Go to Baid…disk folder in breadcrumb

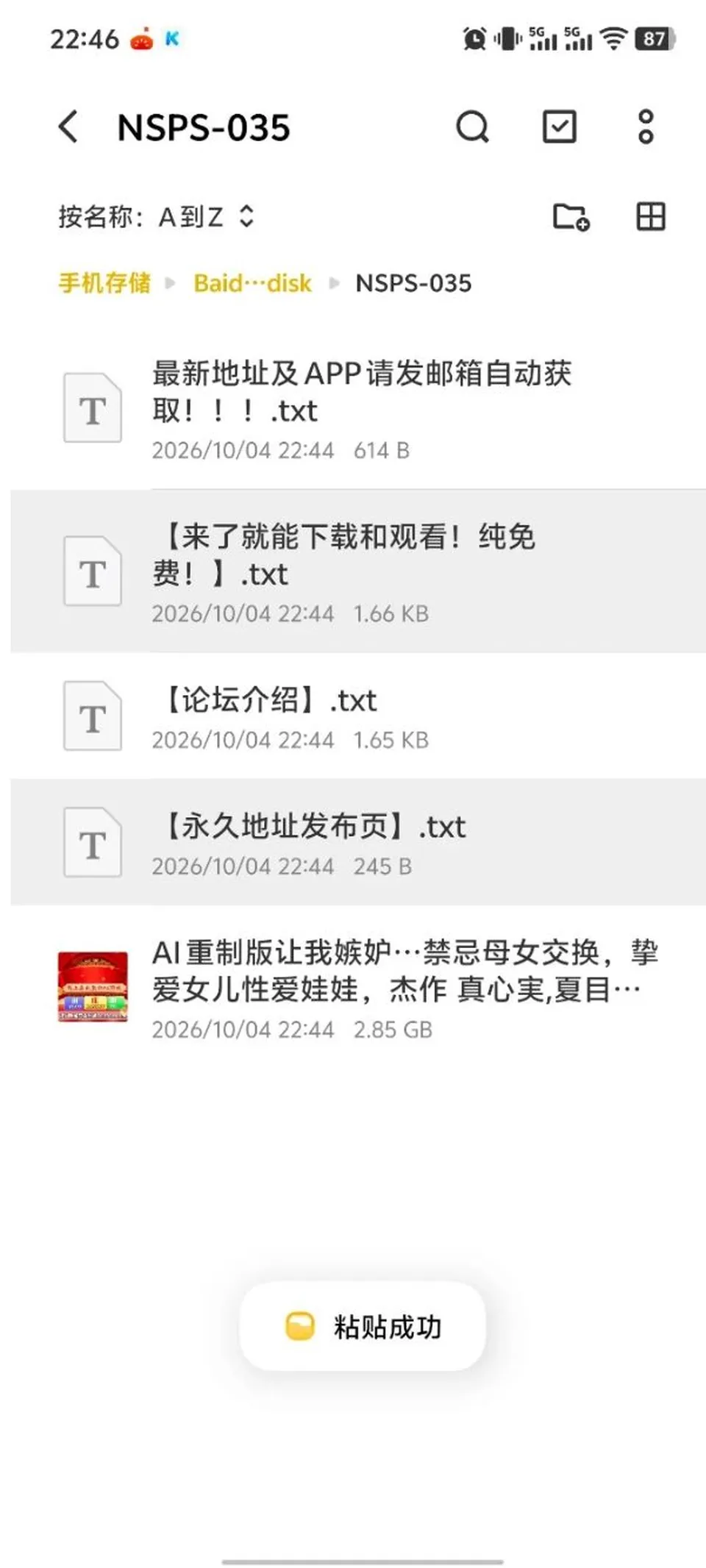coord(252,283)
